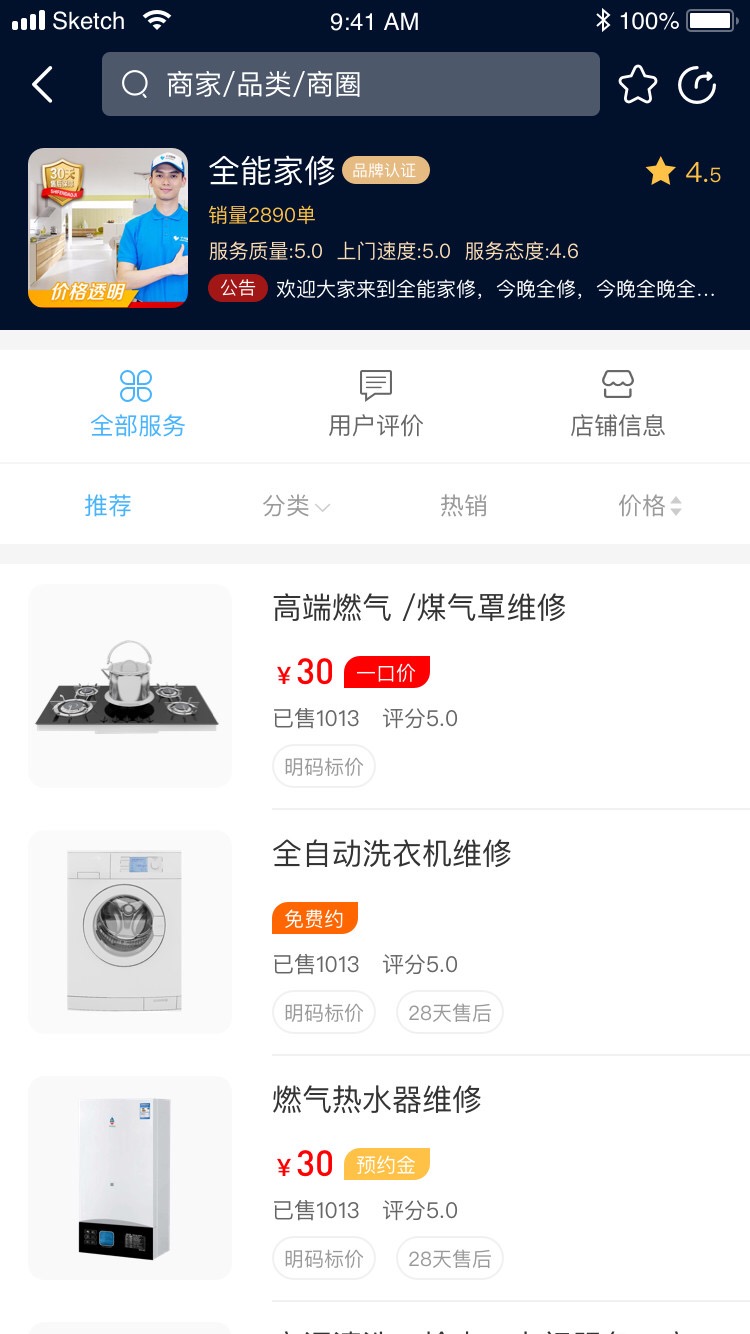Viewport: 750px width, 1334px height.
Task: Share the shop via the arrow icon
Action: tap(697, 85)
